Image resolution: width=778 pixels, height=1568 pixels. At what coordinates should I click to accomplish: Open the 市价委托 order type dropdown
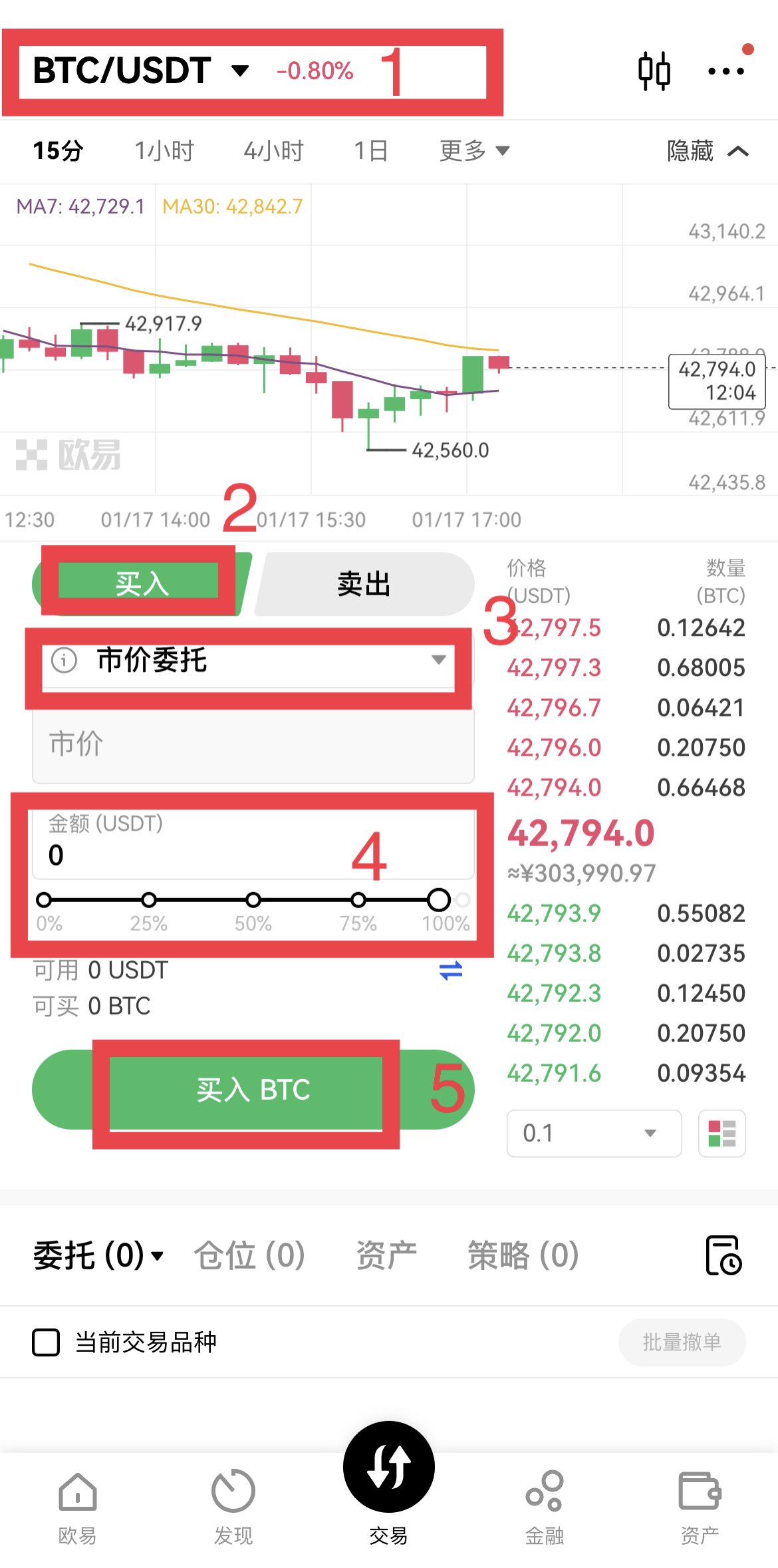249,661
